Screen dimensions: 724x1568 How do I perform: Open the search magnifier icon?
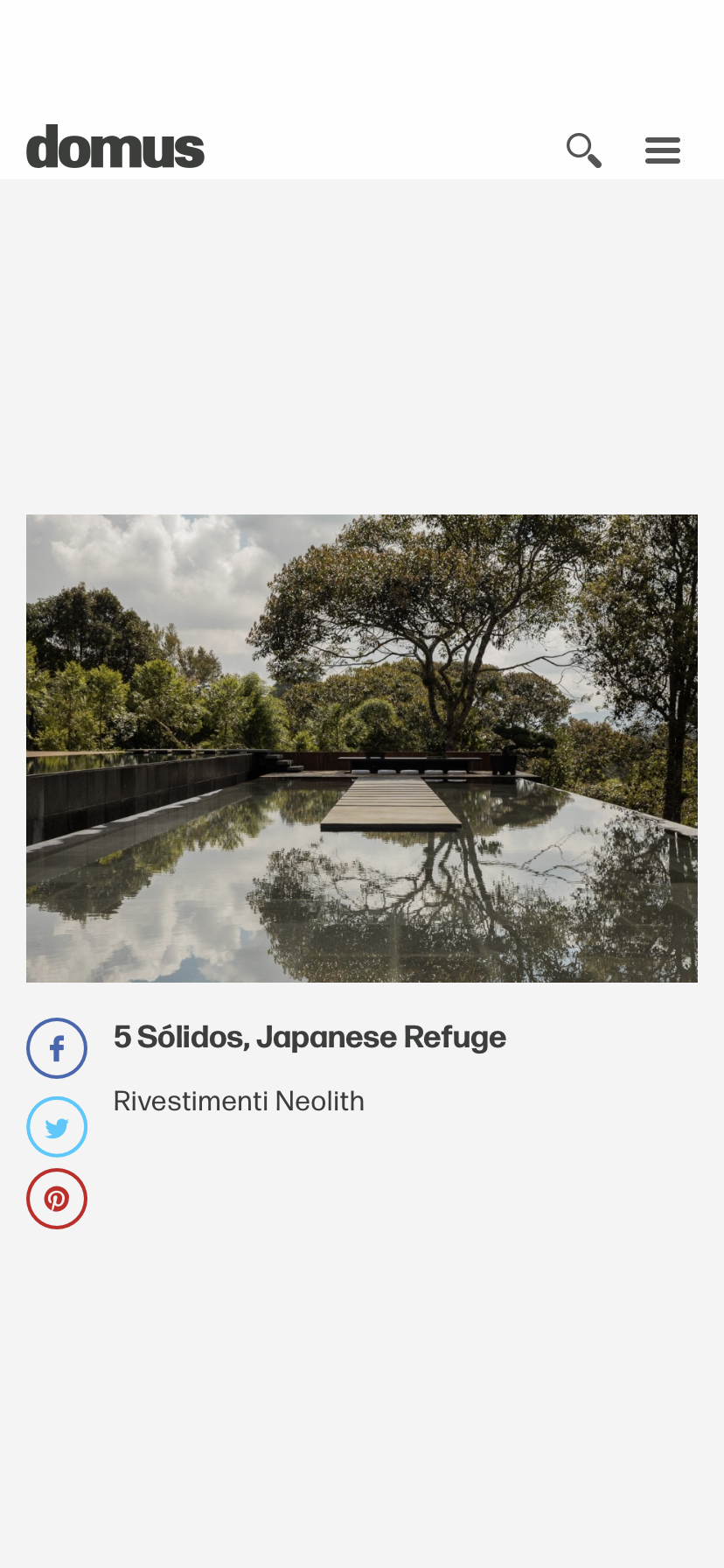[583, 150]
